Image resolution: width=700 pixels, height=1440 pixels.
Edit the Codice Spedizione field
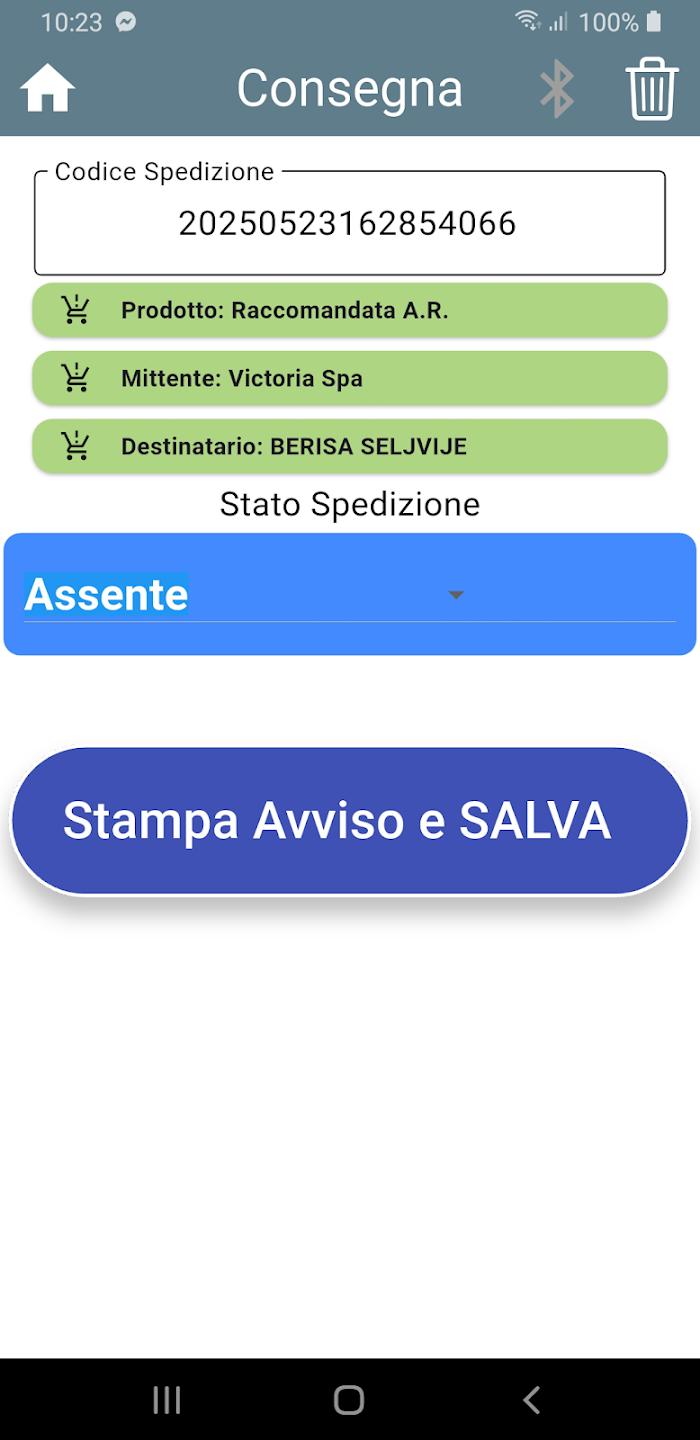(x=349, y=224)
